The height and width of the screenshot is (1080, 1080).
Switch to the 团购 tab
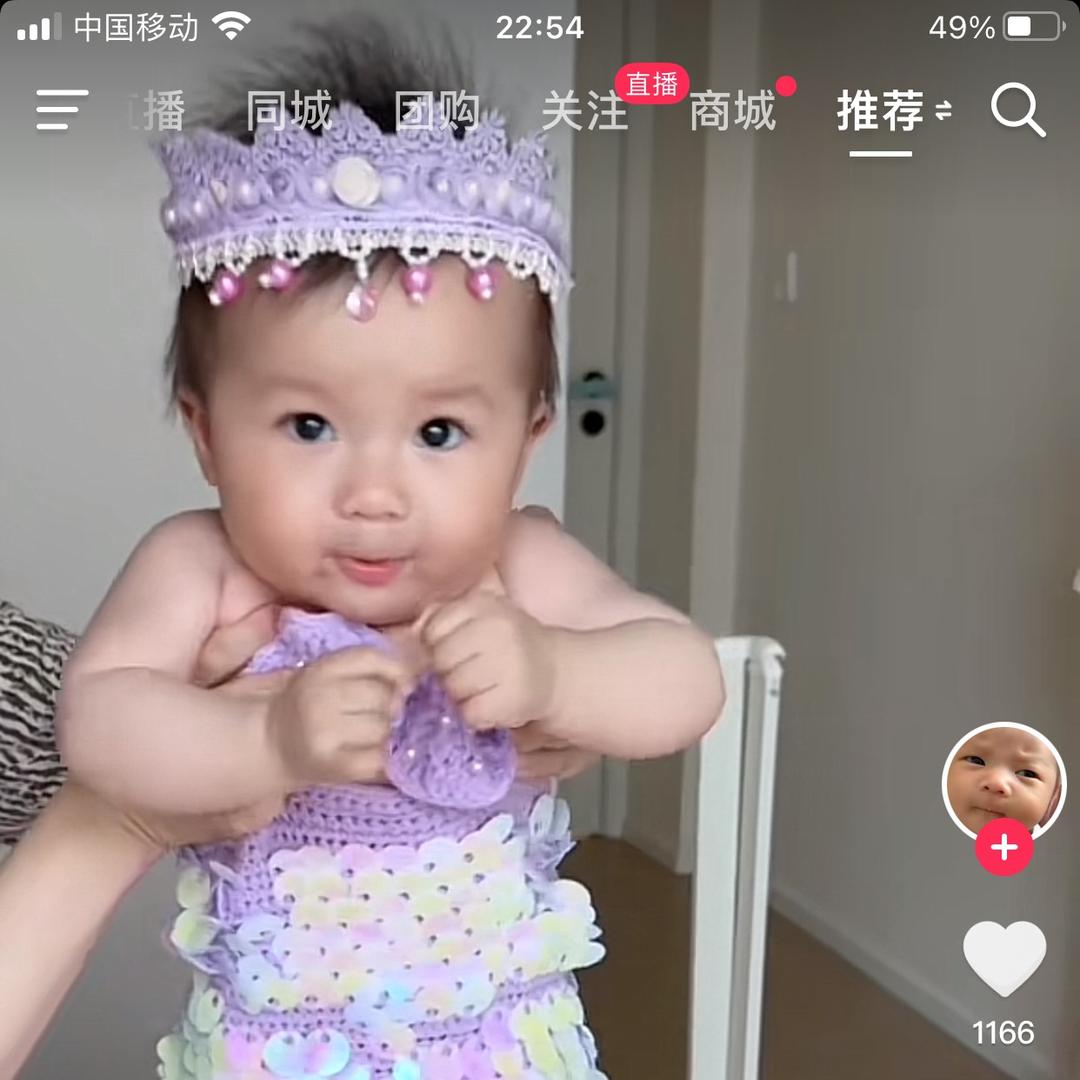[x=436, y=111]
